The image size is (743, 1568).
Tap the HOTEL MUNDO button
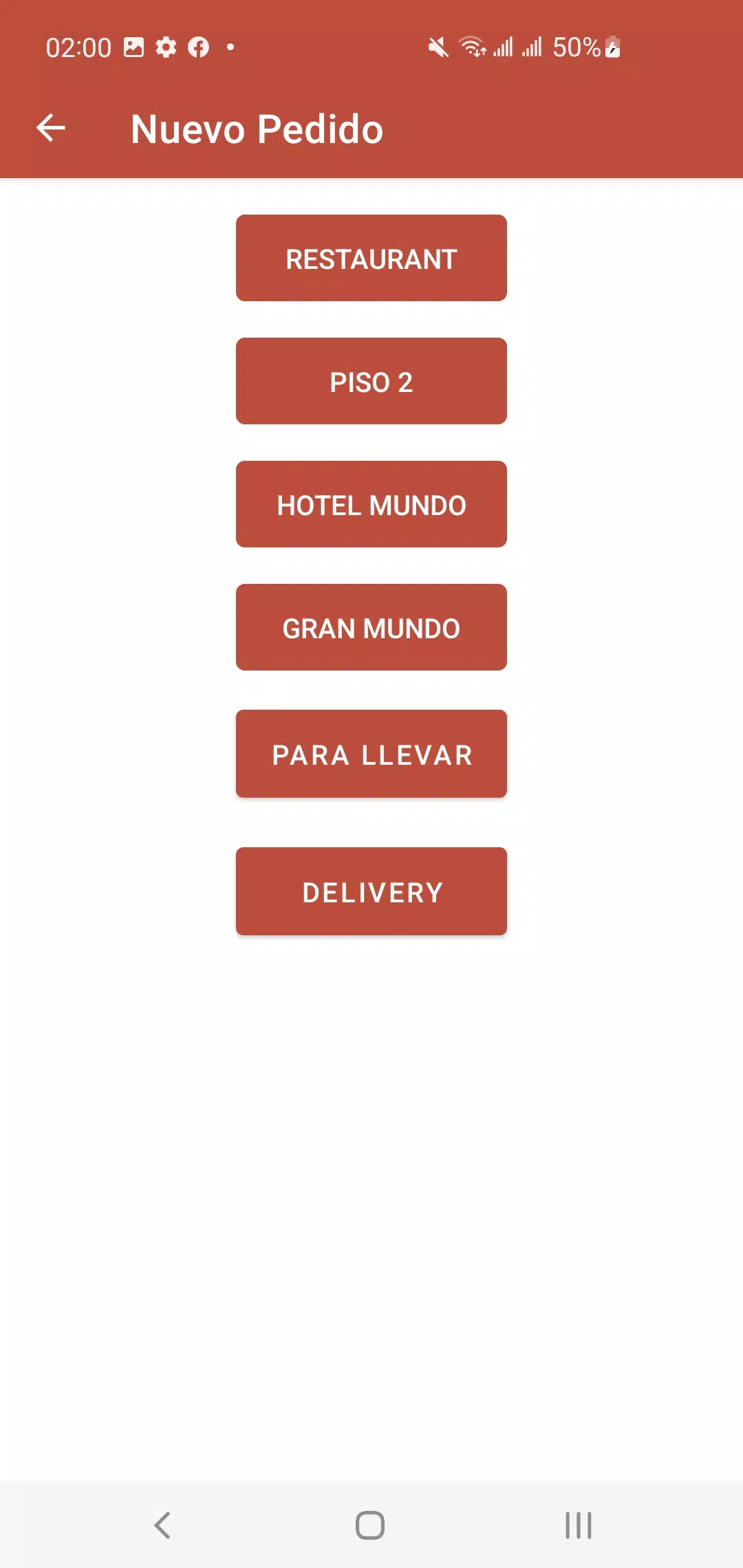(371, 504)
